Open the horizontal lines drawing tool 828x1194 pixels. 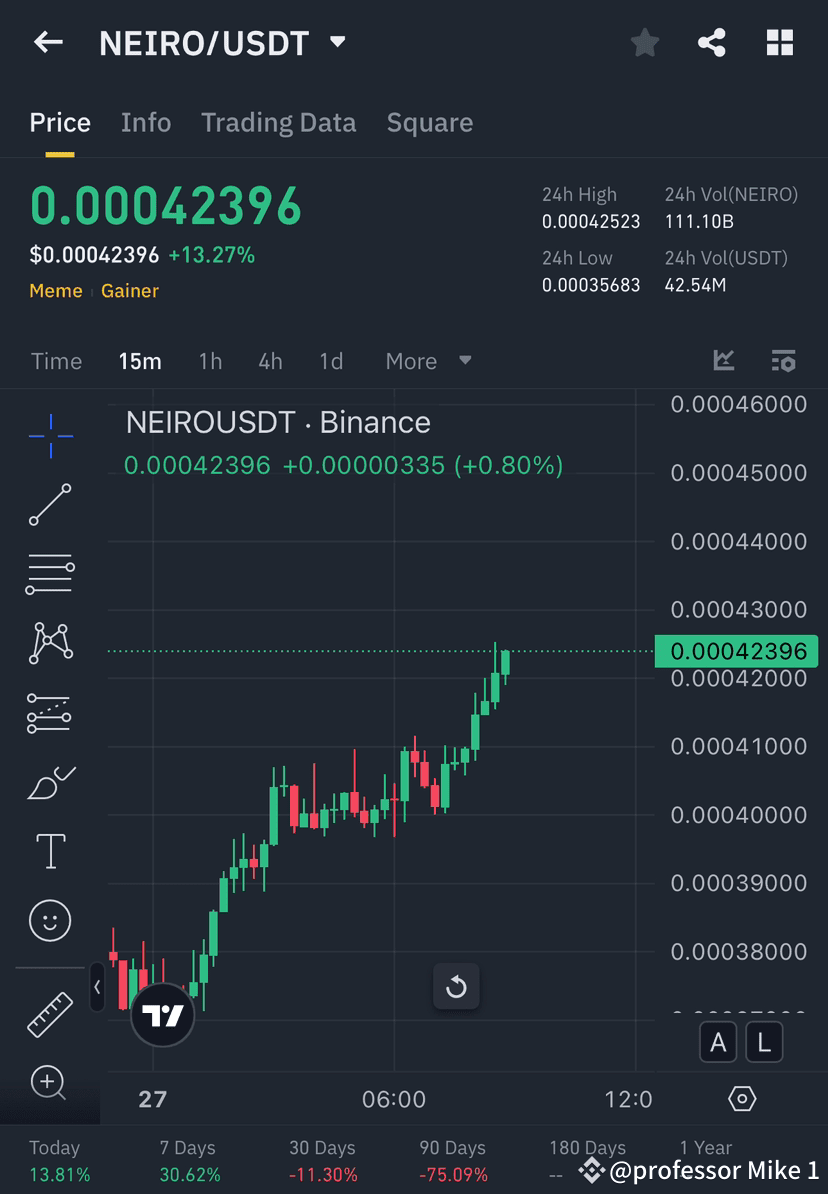click(x=50, y=574)
